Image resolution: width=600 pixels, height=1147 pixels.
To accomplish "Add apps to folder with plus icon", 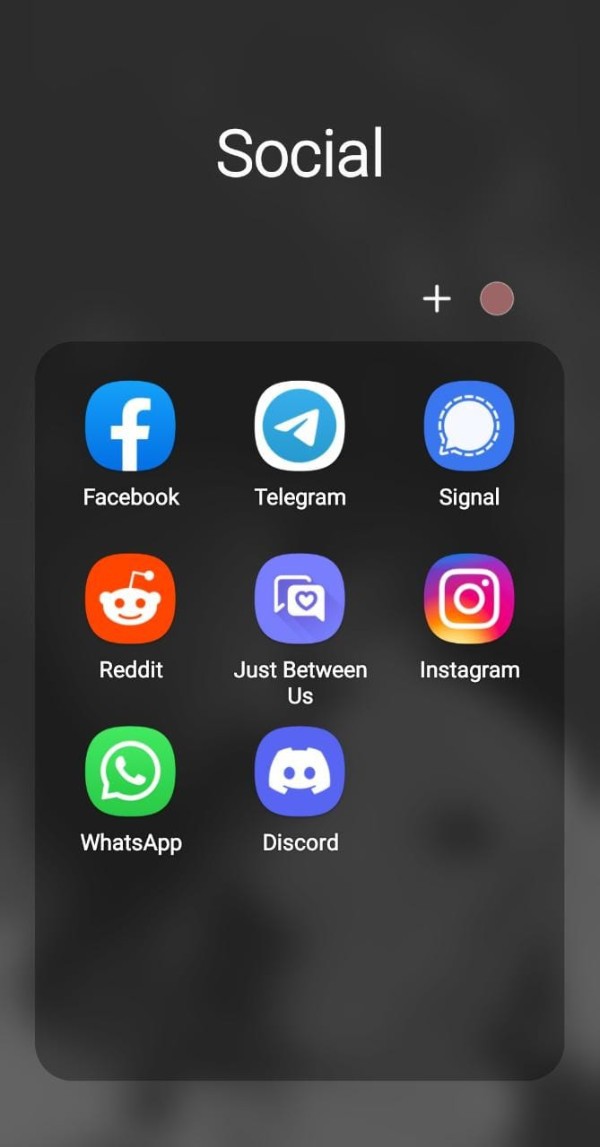I will pyautogui.click(x=436, y=298).
